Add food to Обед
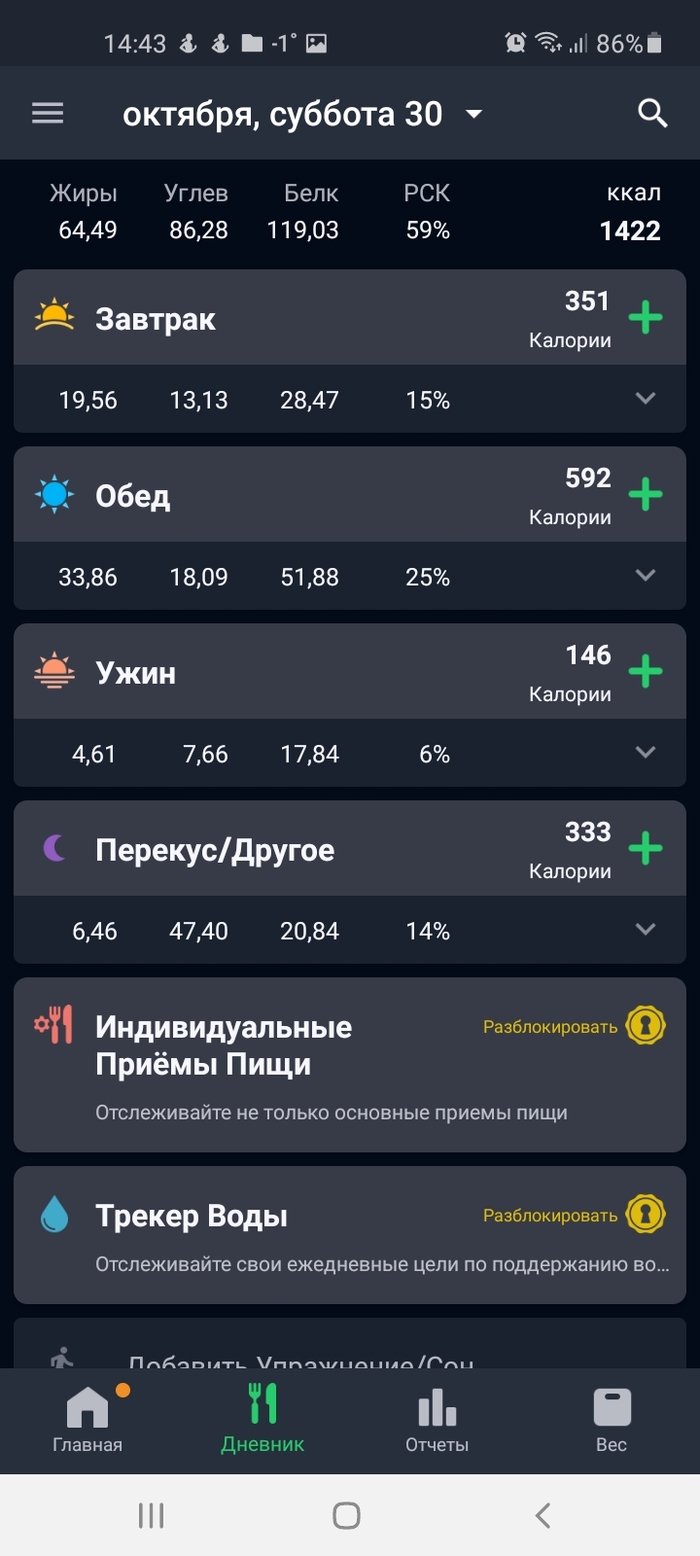Image resolution: width=700 pixels, height=1556 pixels. 645,495
